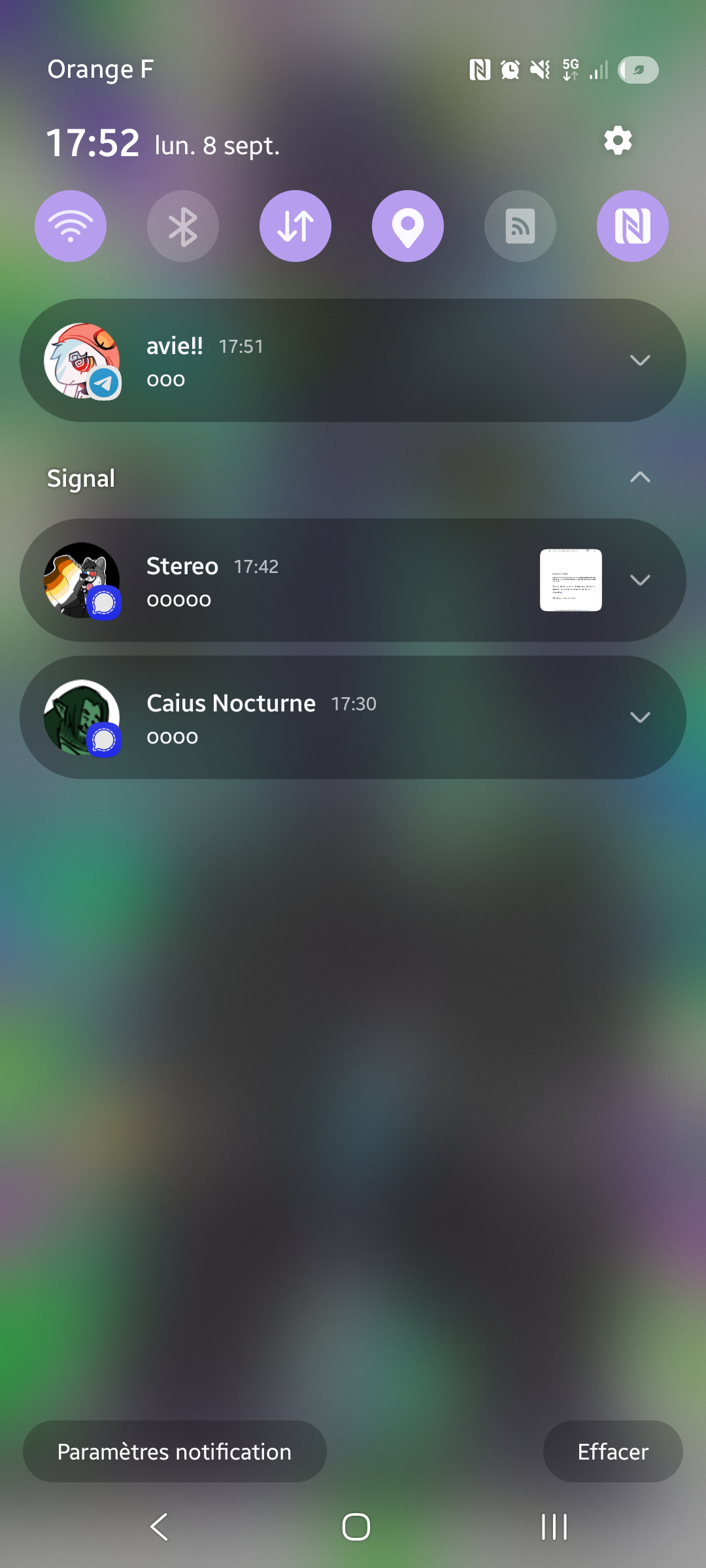The width and height of the screenshot is (706, 1568).
Task: Disable location quick setting
Action: click(x=408, y=226)
